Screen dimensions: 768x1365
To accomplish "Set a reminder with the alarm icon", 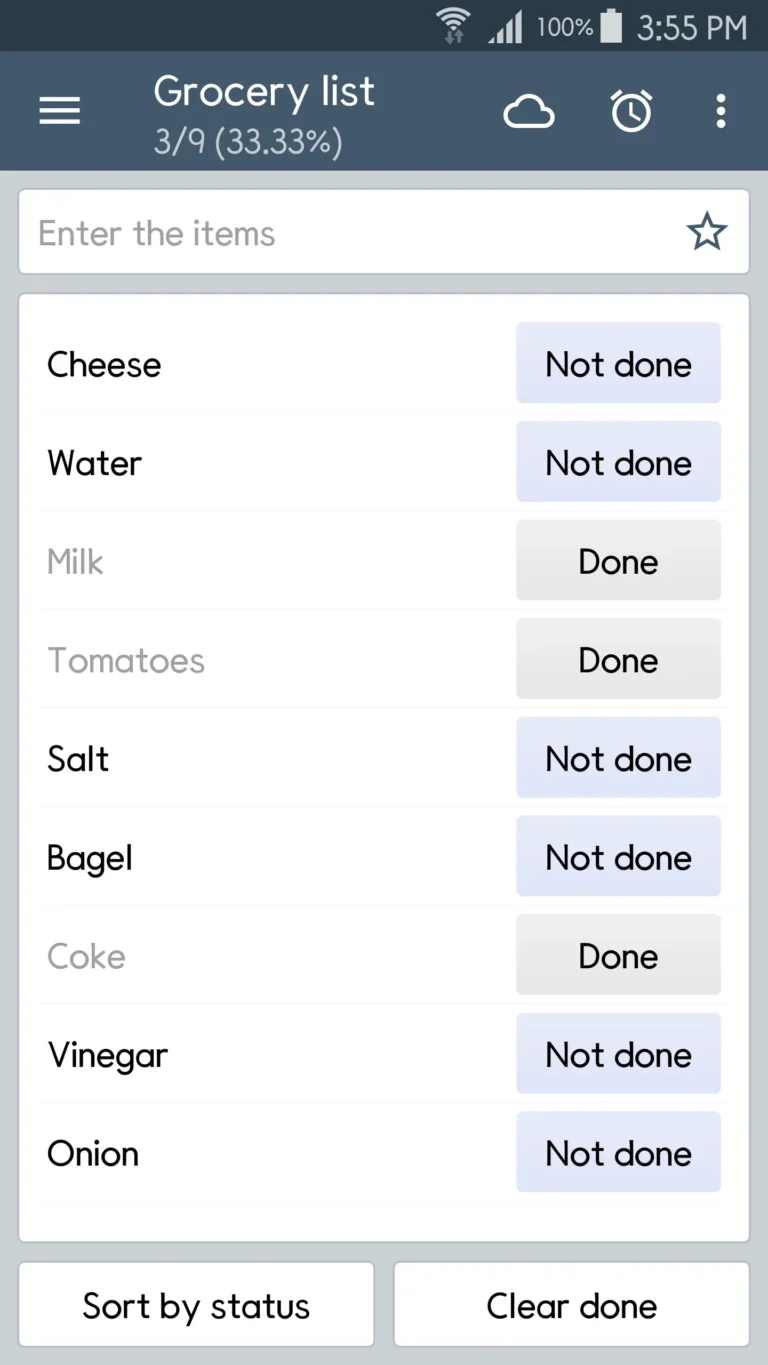I will pos(631,111).
